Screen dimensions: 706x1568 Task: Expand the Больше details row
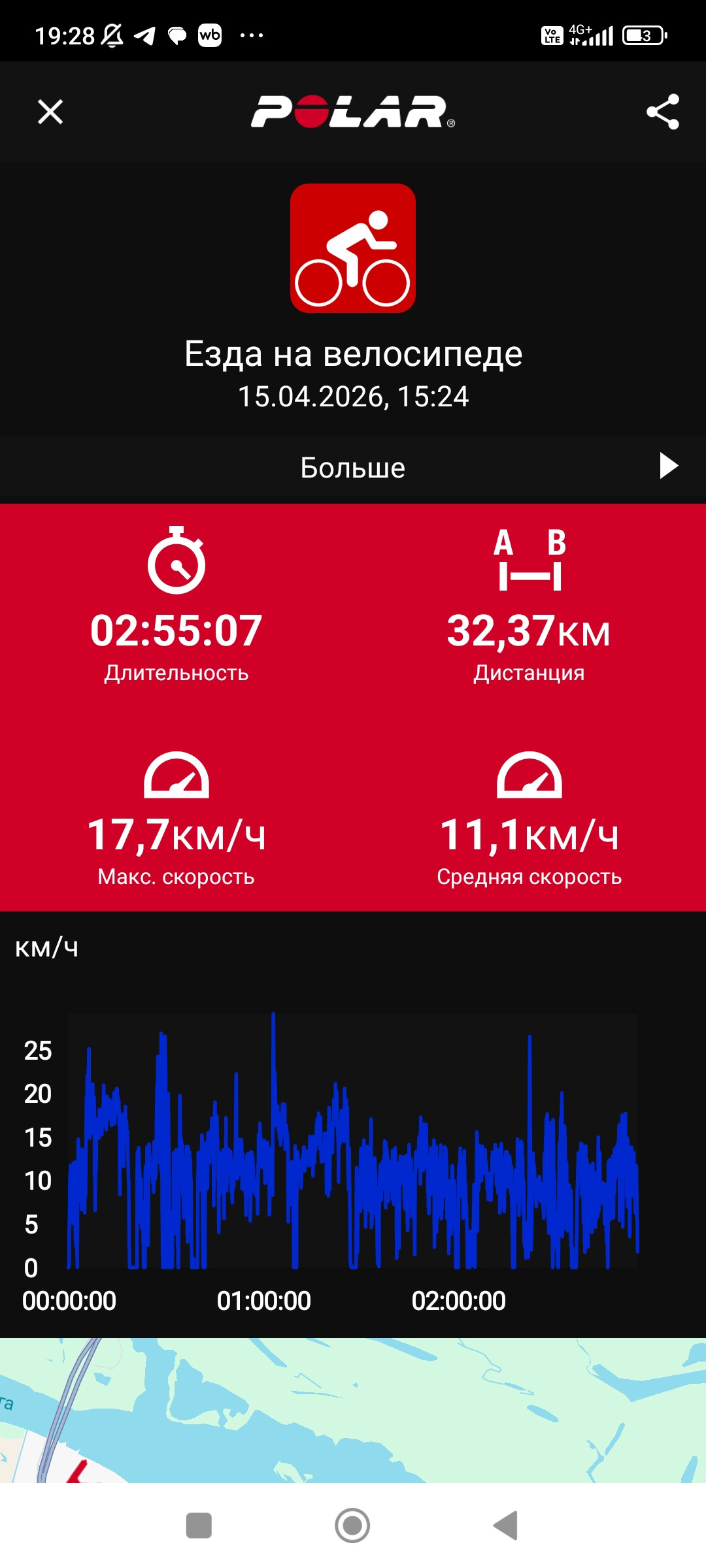tap(353, 467)
